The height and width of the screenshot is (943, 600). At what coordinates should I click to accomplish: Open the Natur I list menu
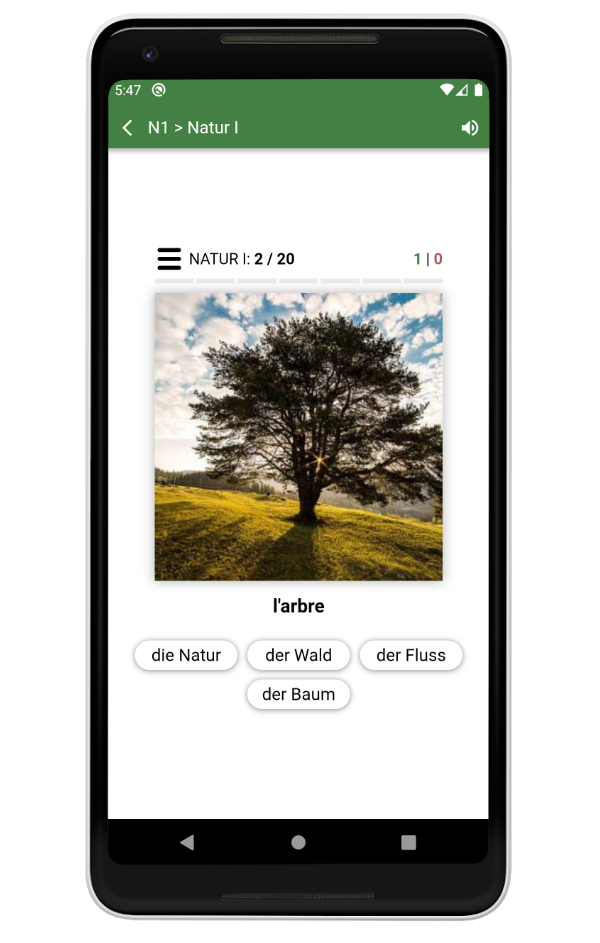pyautogui.click(x=169, y=259)
